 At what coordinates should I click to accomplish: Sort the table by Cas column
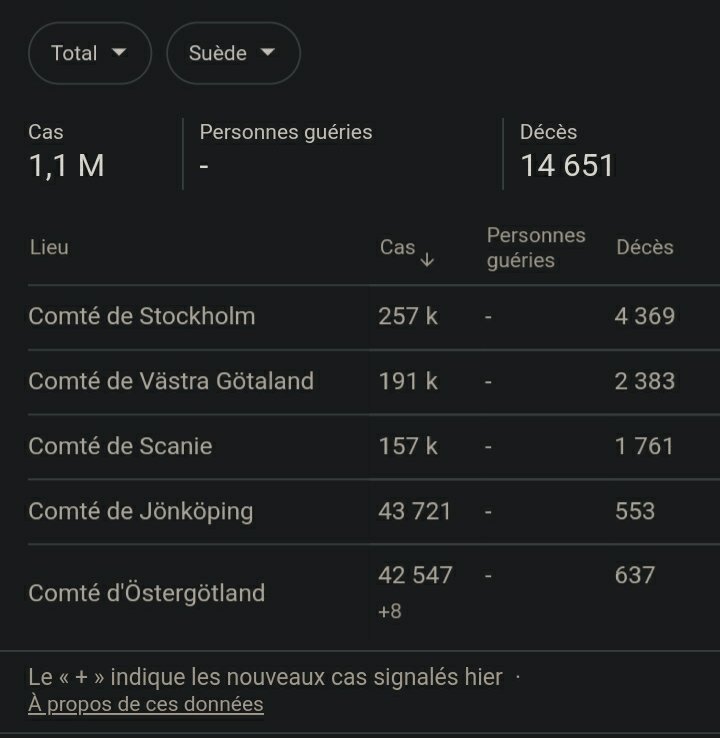point(407,249)
